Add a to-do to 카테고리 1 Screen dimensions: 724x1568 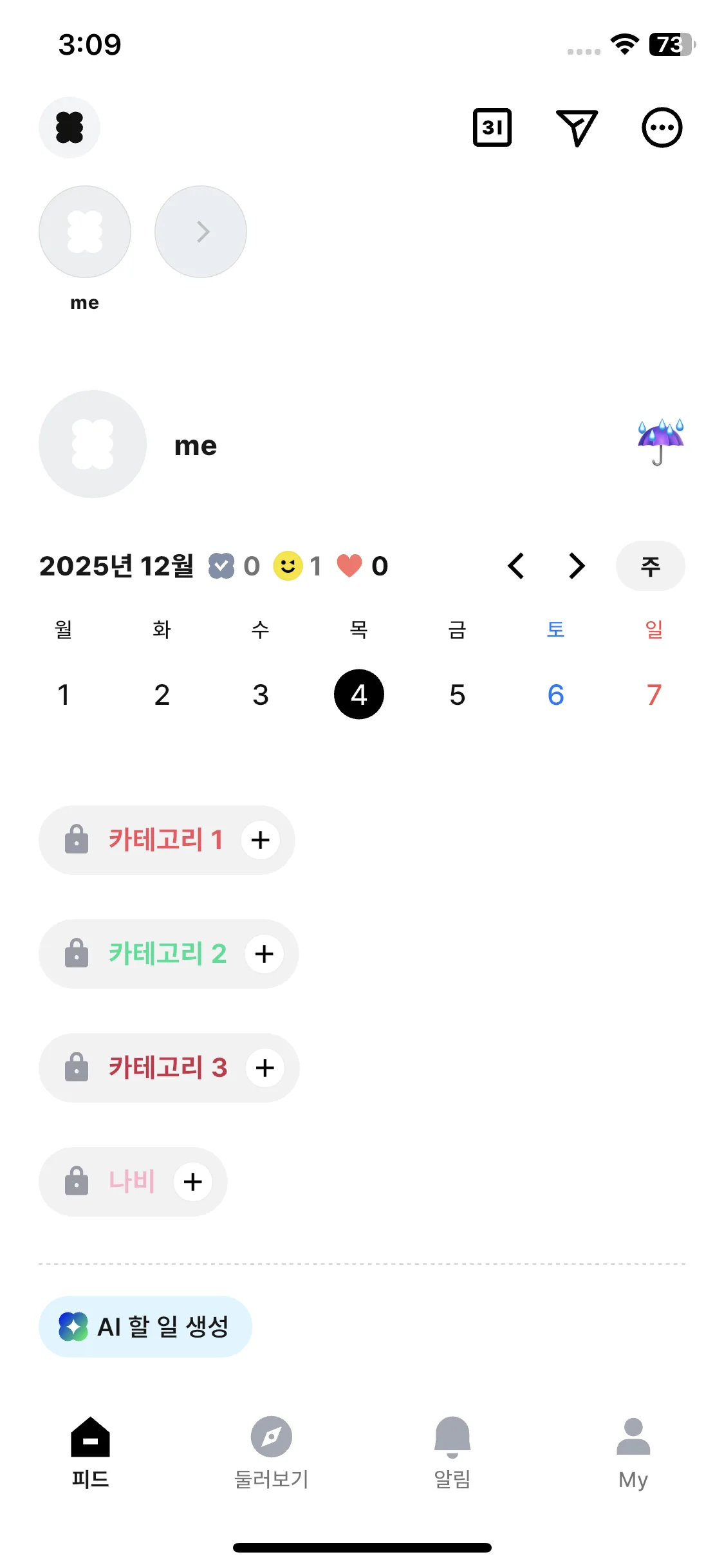coord(261,840)
